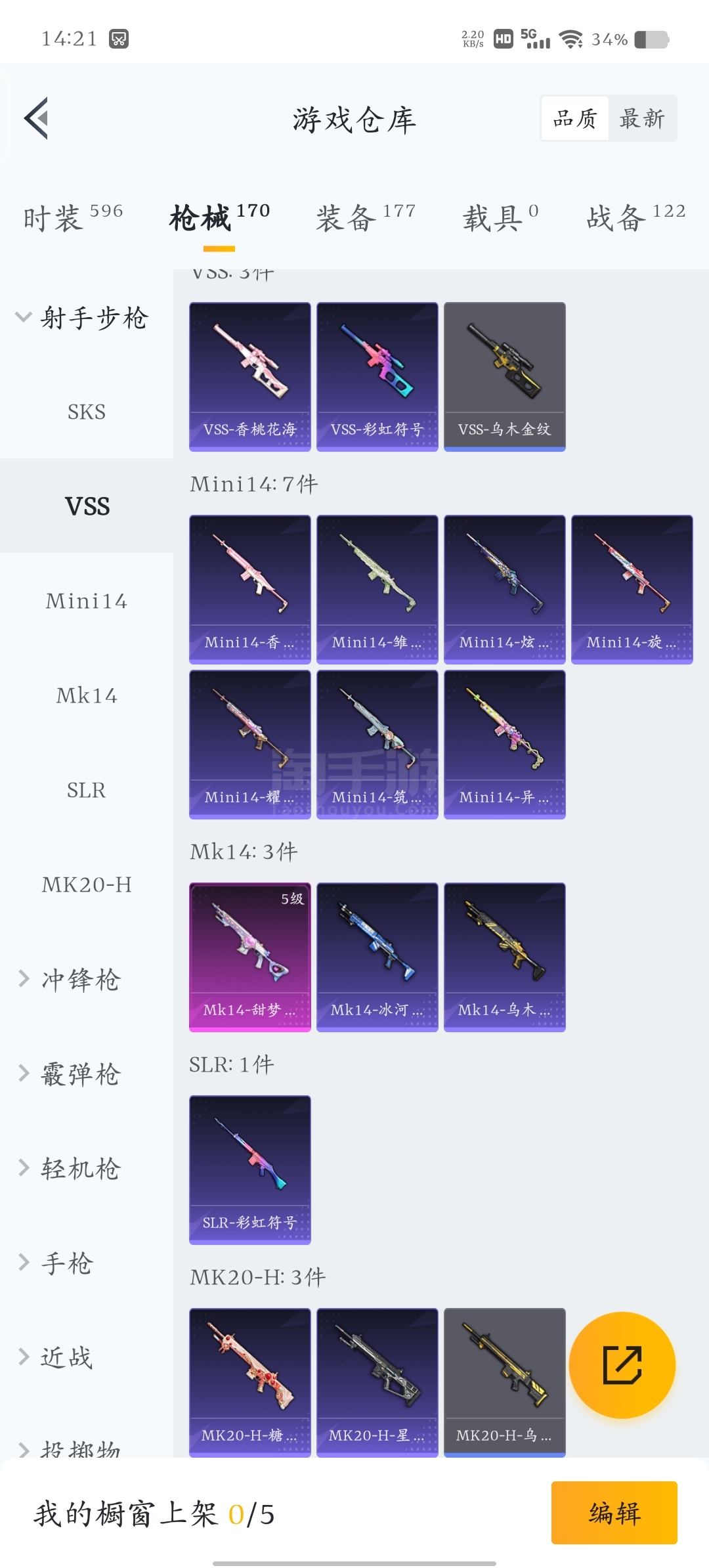The height and width of the screenshot is (1568, 709).
Task: Tap the 编辑 button
Action: click(x=614, y=1513)
